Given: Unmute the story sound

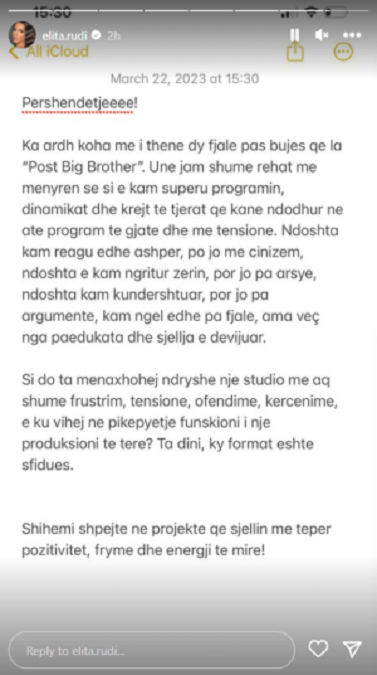Looking at the screenshot, I should click(321, 35).
